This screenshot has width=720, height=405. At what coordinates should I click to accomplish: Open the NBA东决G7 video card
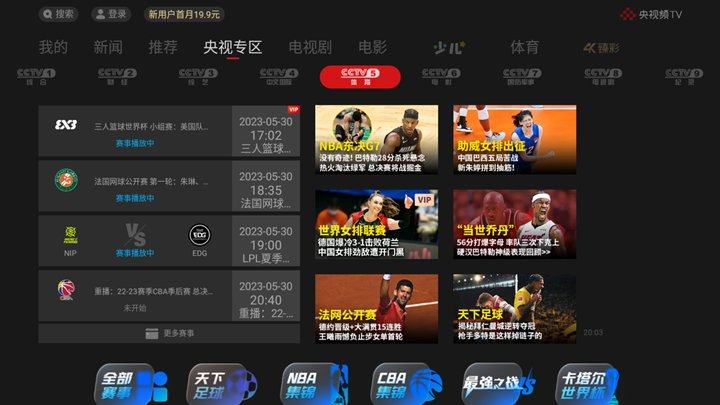pyautogui.click(x=376, y=141)
